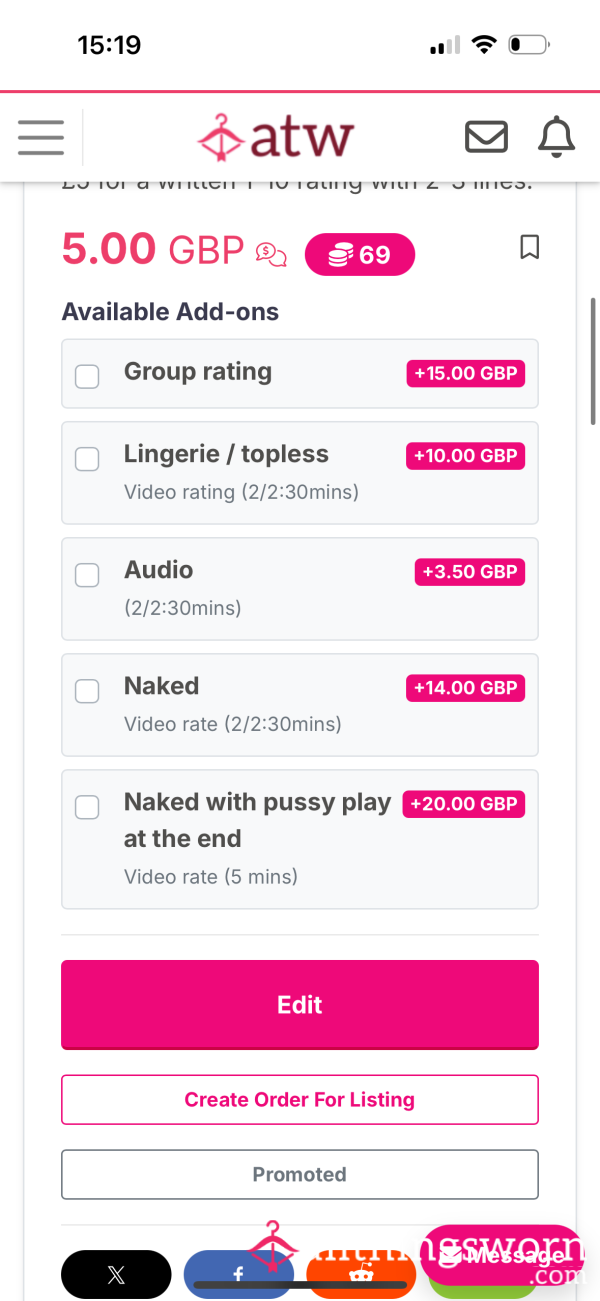The width and height of the screenshot is (600, 1301).
Task: Open the notifications bell
Action: click(x=556, y=137)
